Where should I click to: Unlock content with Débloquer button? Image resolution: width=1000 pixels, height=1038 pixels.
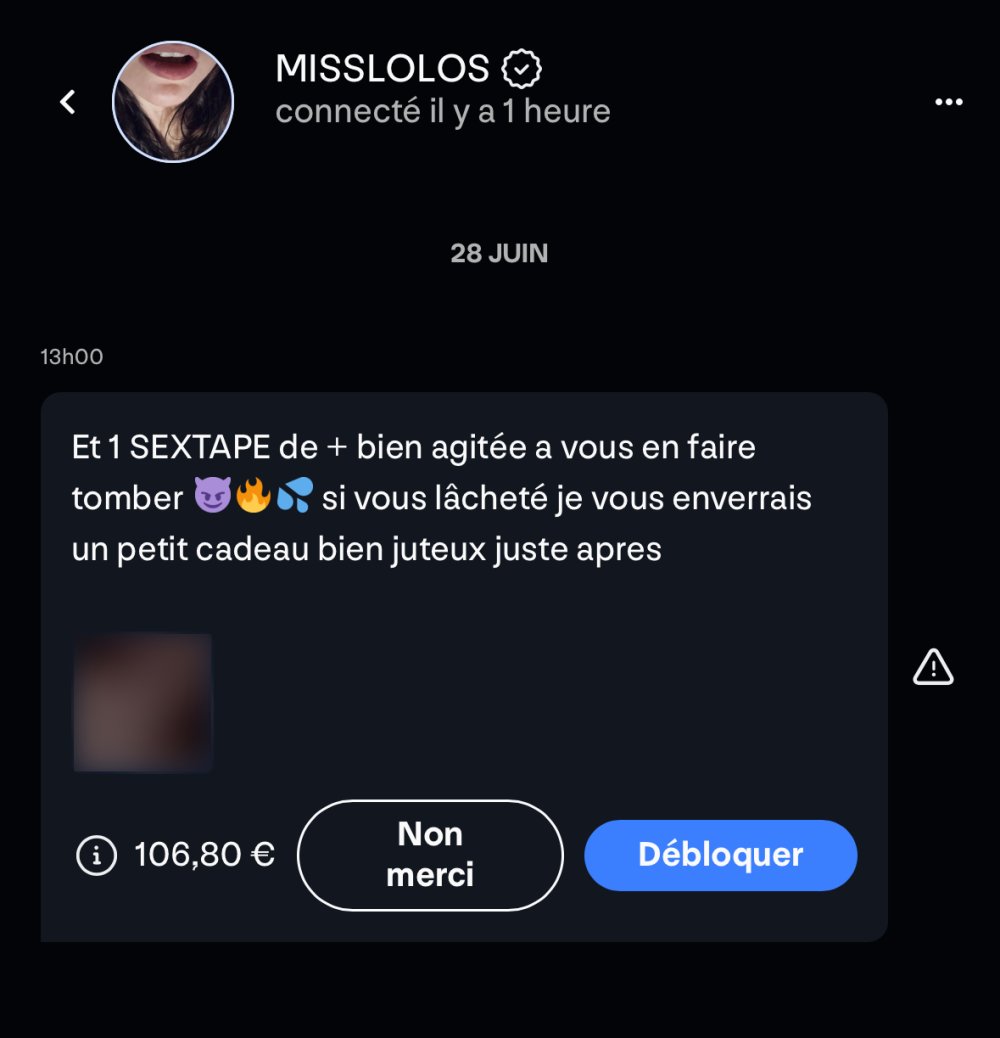click(x=720, y=855)
